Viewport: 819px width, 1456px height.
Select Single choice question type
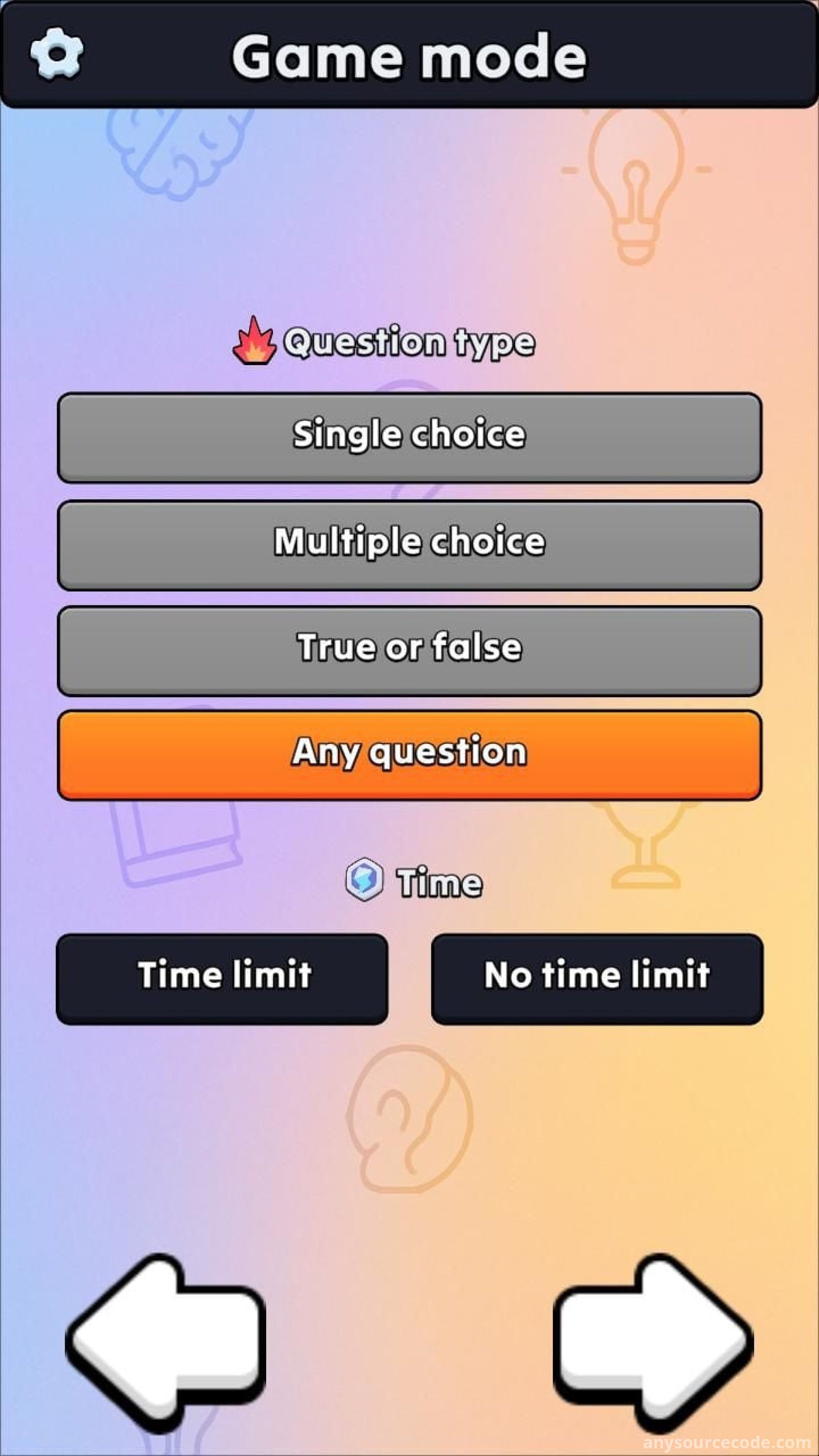[x=409, y=437]
